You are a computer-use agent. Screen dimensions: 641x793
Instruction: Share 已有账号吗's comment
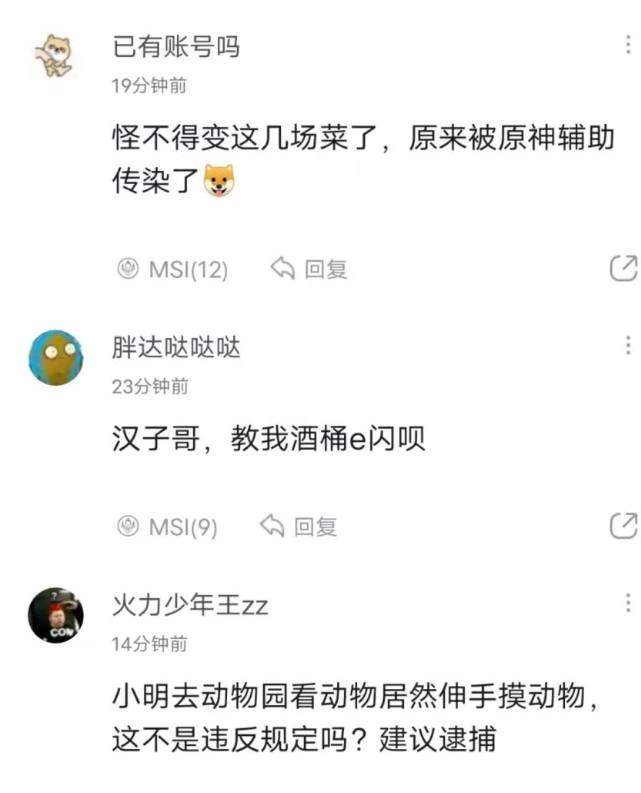point(622,267)
